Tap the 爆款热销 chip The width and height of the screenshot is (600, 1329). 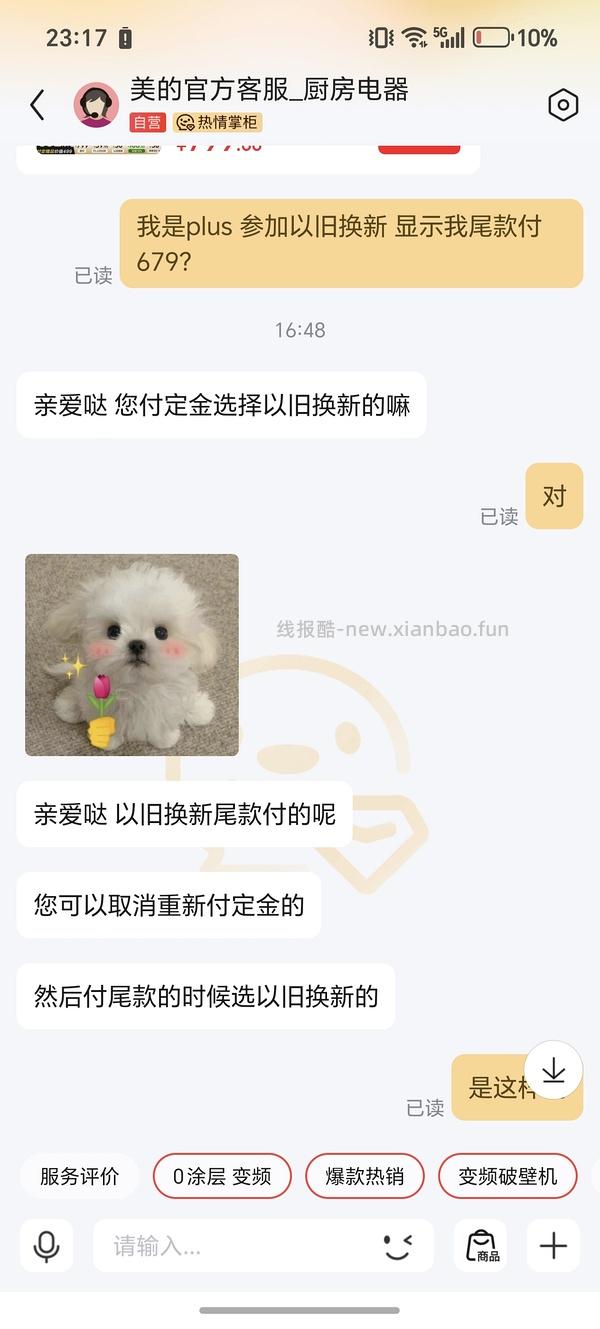click(x=365, y=1176)
